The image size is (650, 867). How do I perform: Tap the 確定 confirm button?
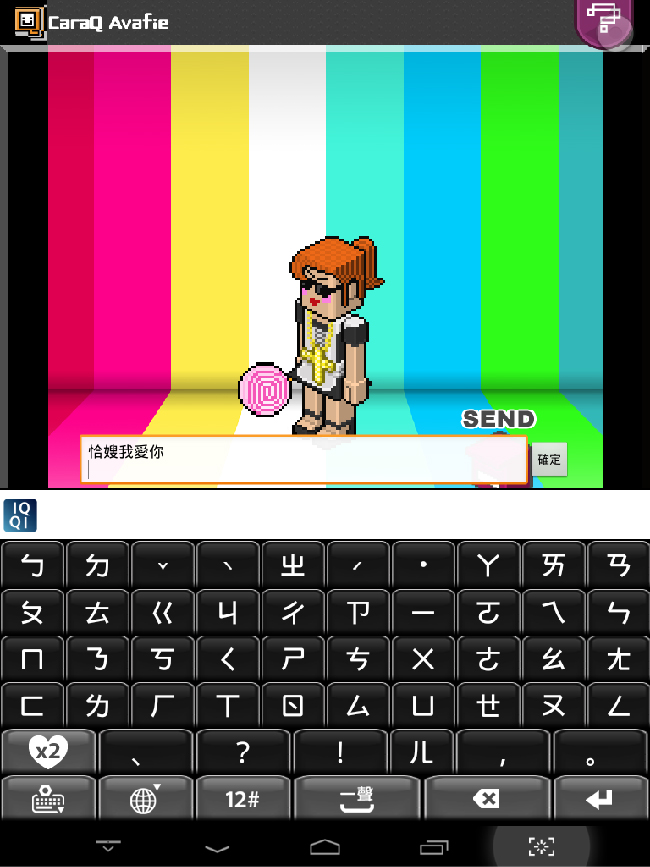pos(549,460)
